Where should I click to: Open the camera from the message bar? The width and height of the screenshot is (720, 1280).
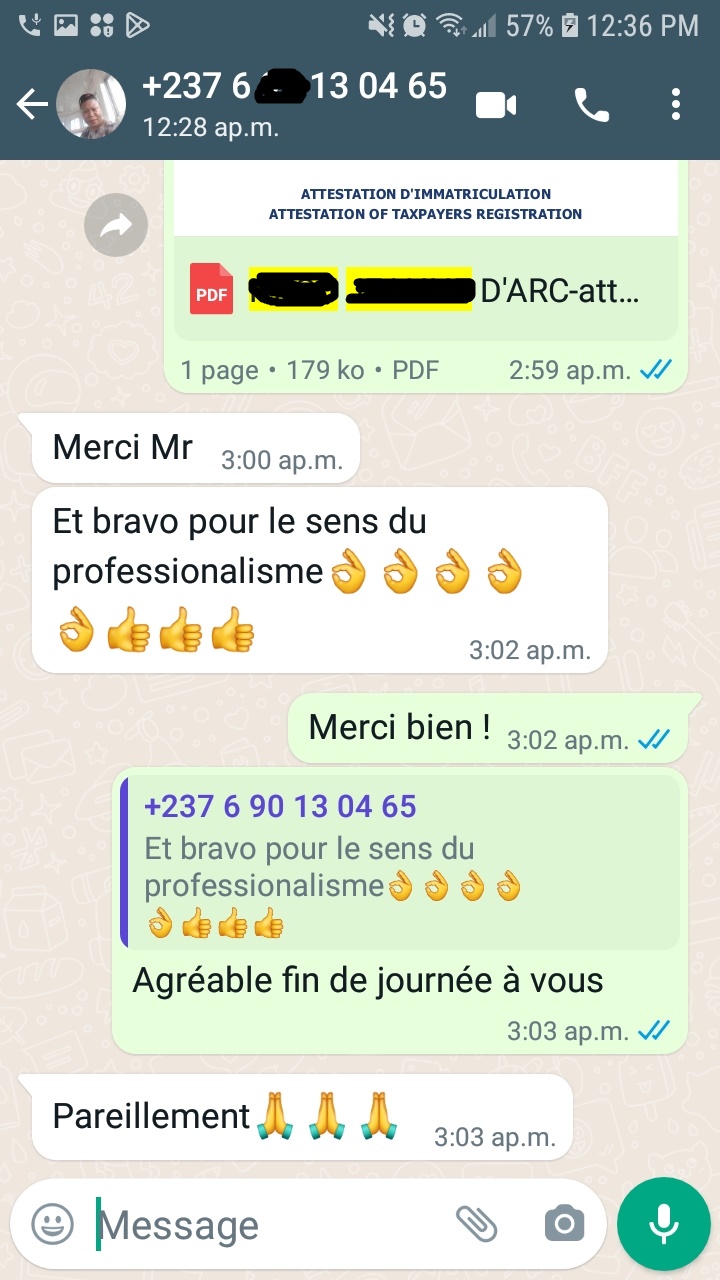(x=564, y=1223)
